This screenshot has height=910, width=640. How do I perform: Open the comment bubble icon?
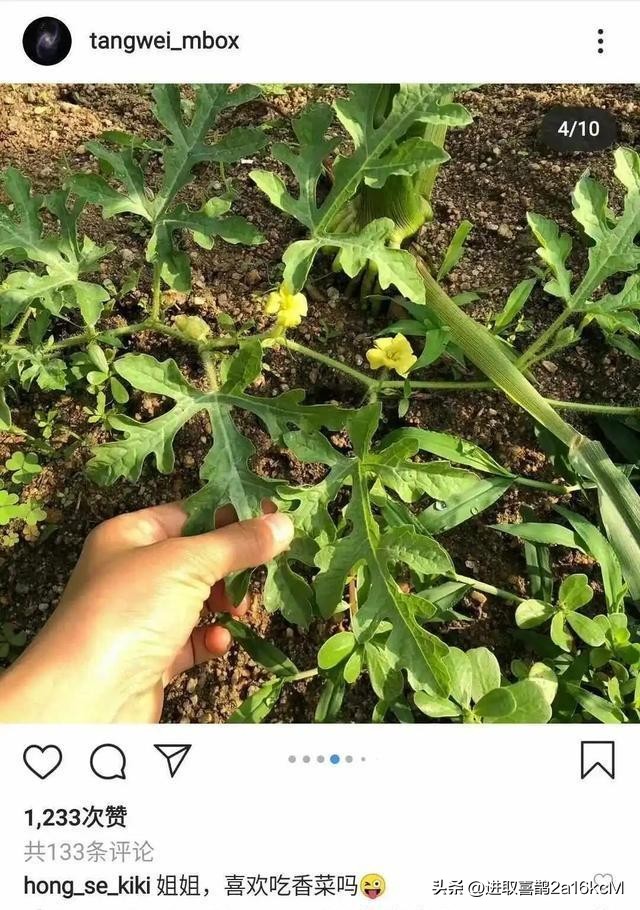click(108, 761)
